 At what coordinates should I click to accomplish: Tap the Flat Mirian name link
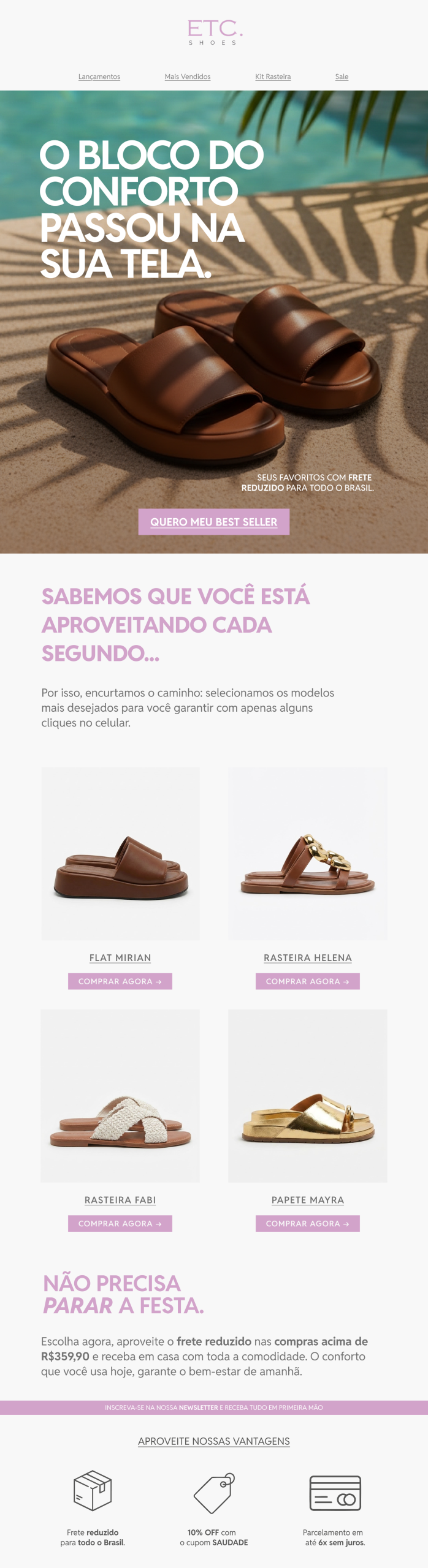coord(120,958)
